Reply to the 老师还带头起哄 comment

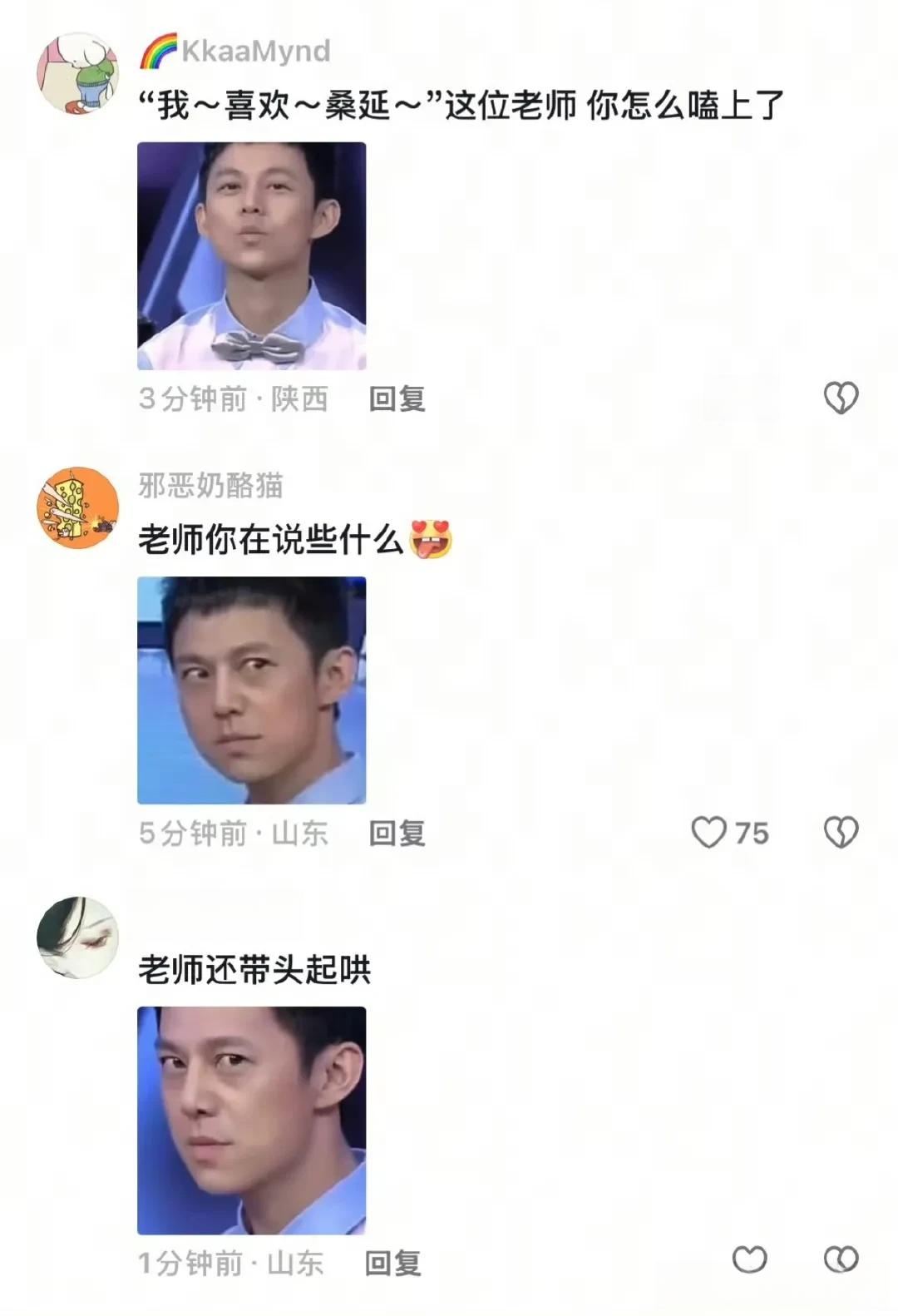tap(393, 1263)
